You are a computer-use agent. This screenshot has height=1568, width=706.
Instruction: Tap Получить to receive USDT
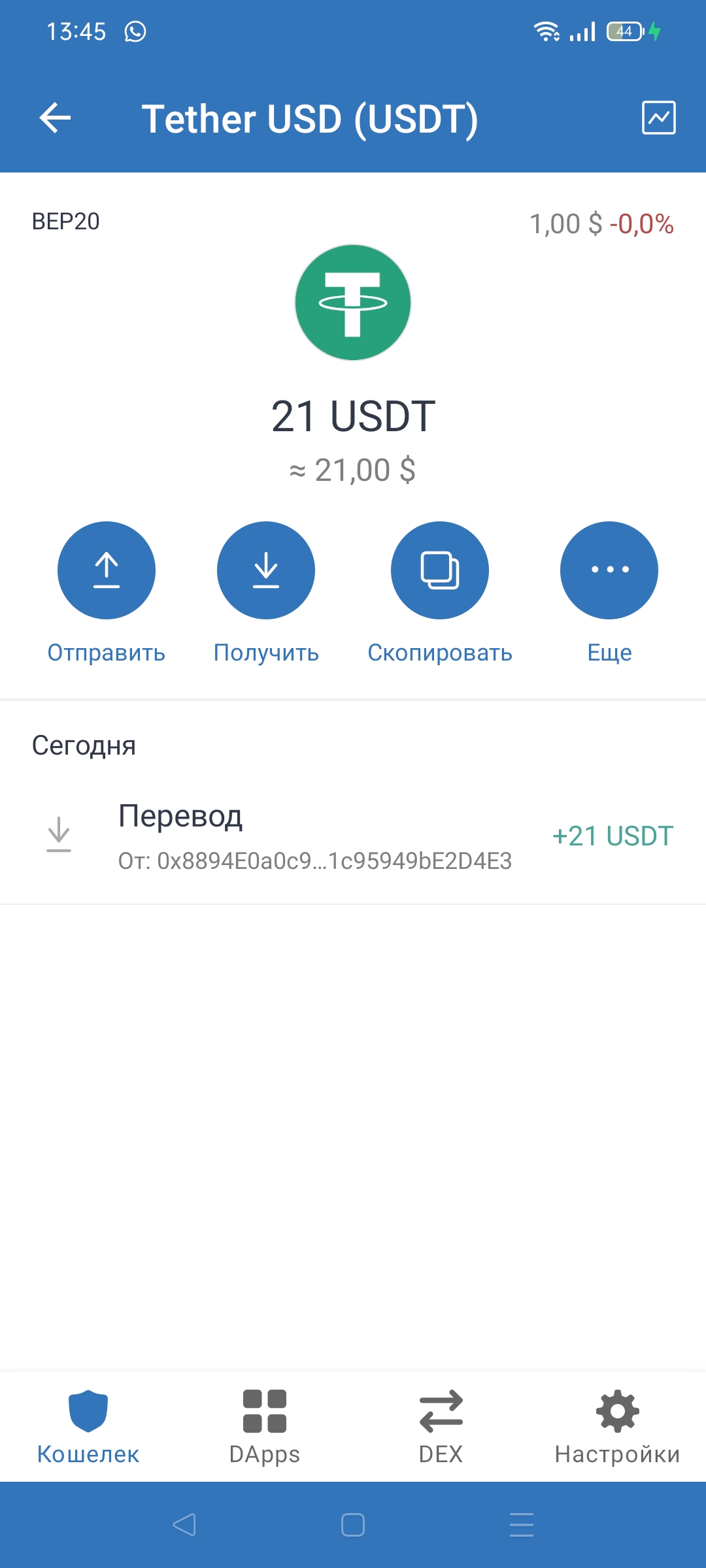pos(266,570)
